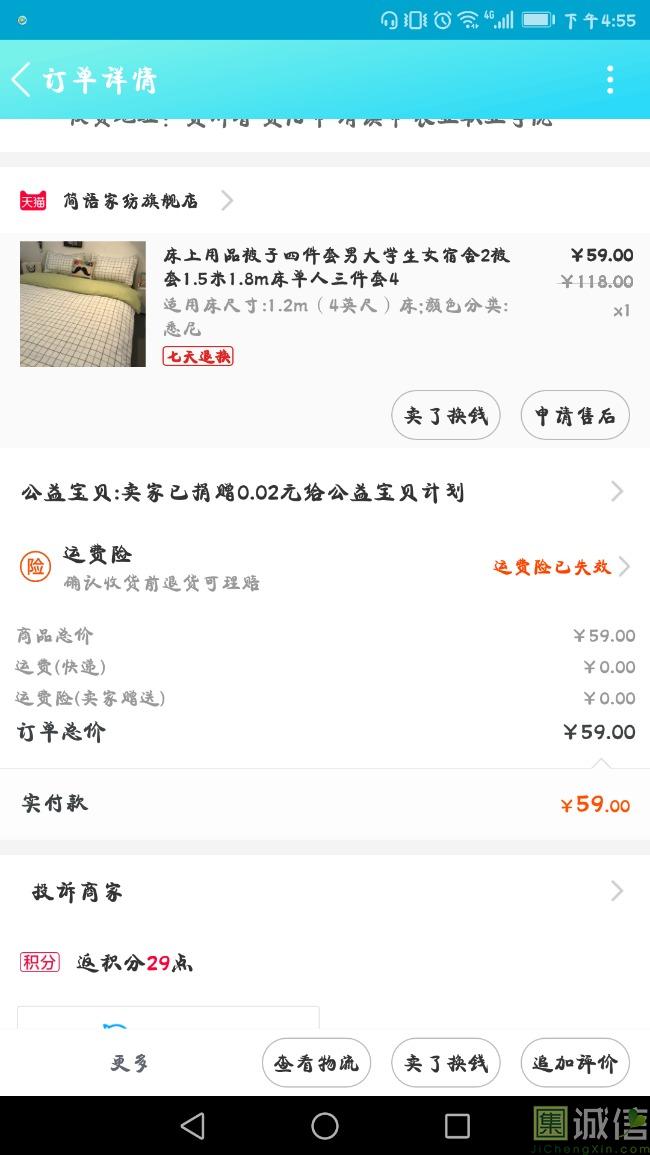The image size is (650, 1155).
Task: Open the three-dot overflow menu
Action: 610,80
